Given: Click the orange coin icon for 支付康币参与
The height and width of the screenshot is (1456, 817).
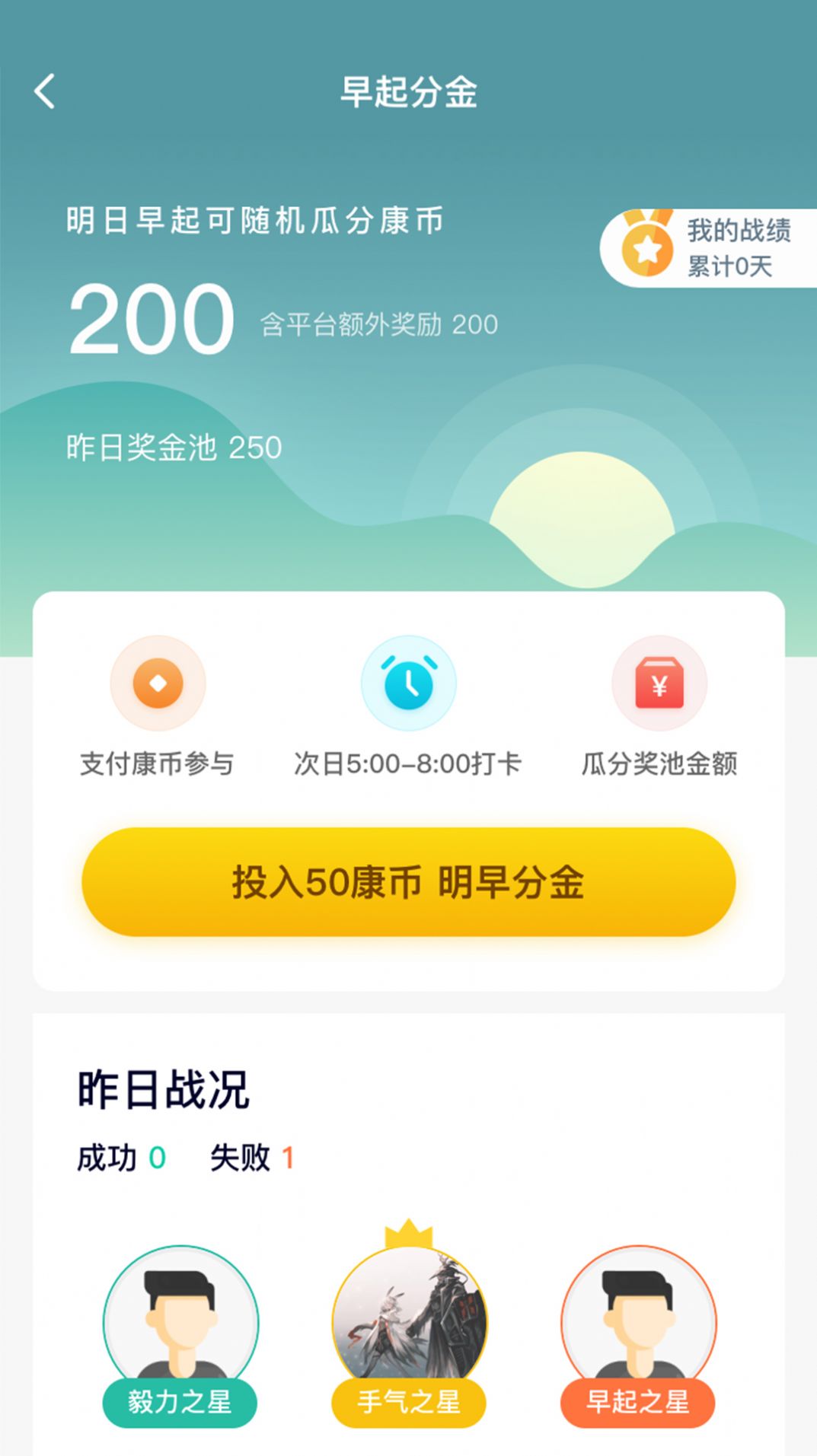Looking at the screenshot, I should [x=158, y=683].
